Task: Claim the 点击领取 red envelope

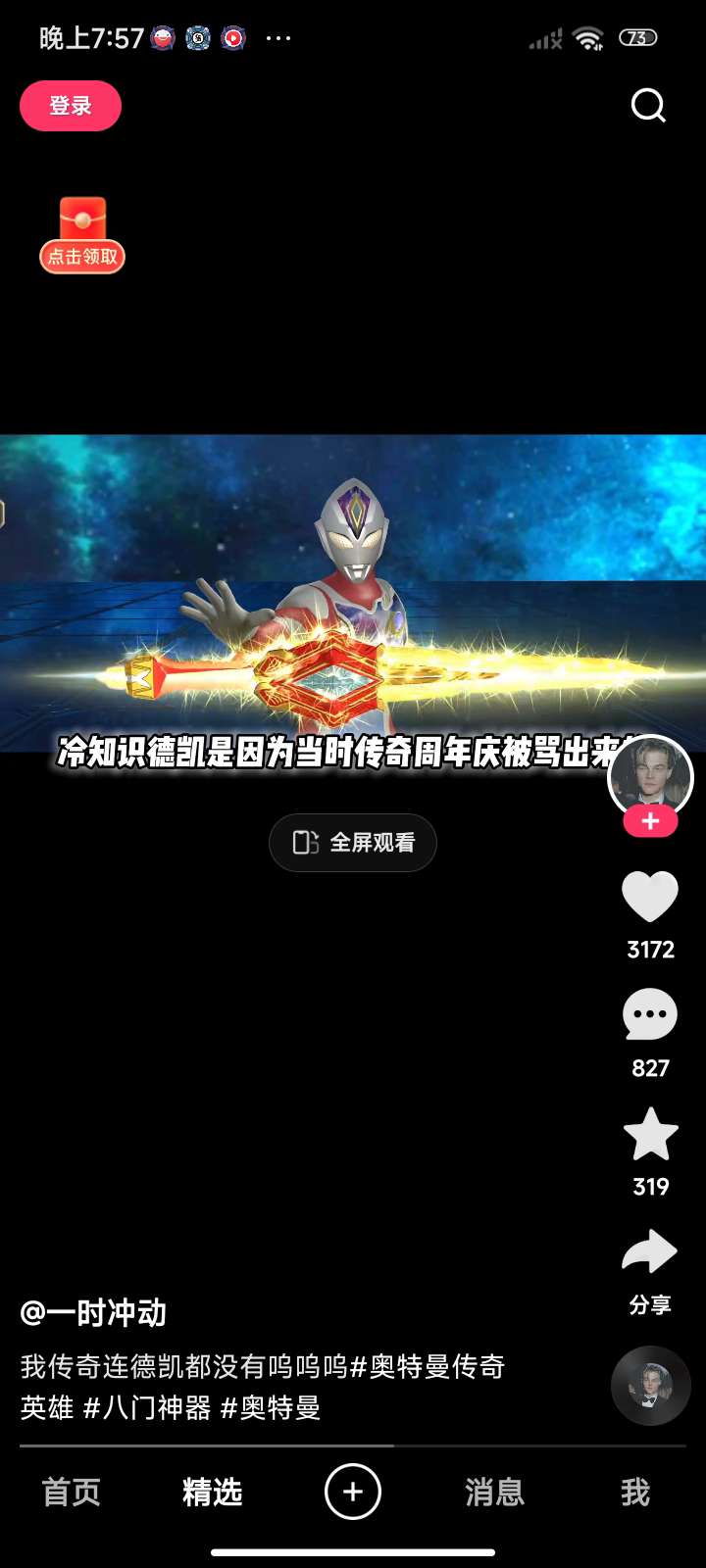Action: coord(82,235)
